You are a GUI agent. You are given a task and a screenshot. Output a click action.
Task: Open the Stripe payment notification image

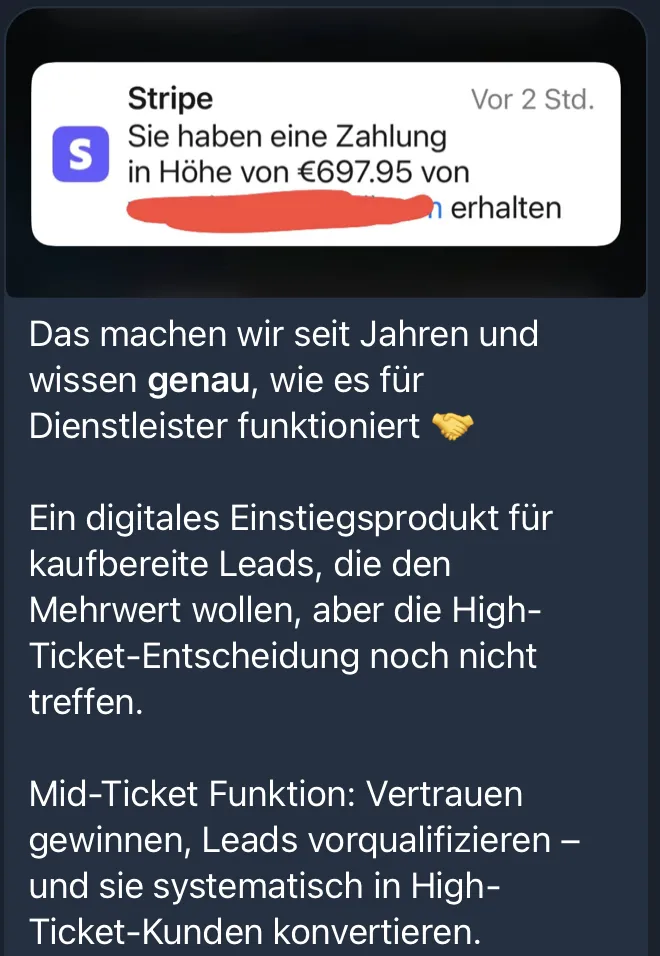coord(326,154)
